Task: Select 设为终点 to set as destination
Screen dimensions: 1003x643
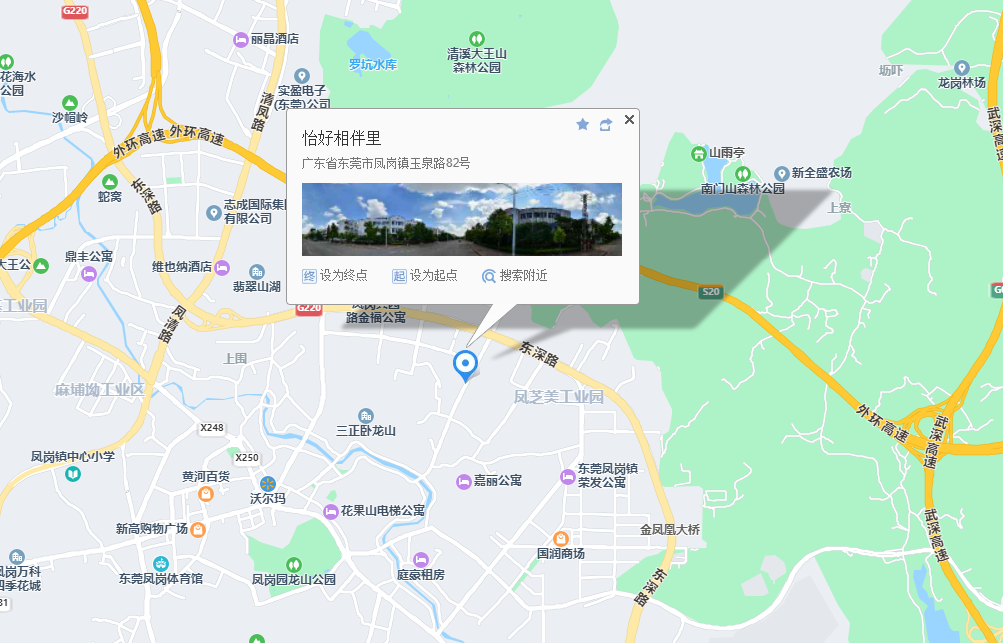Action: click(x=335, y=276)
